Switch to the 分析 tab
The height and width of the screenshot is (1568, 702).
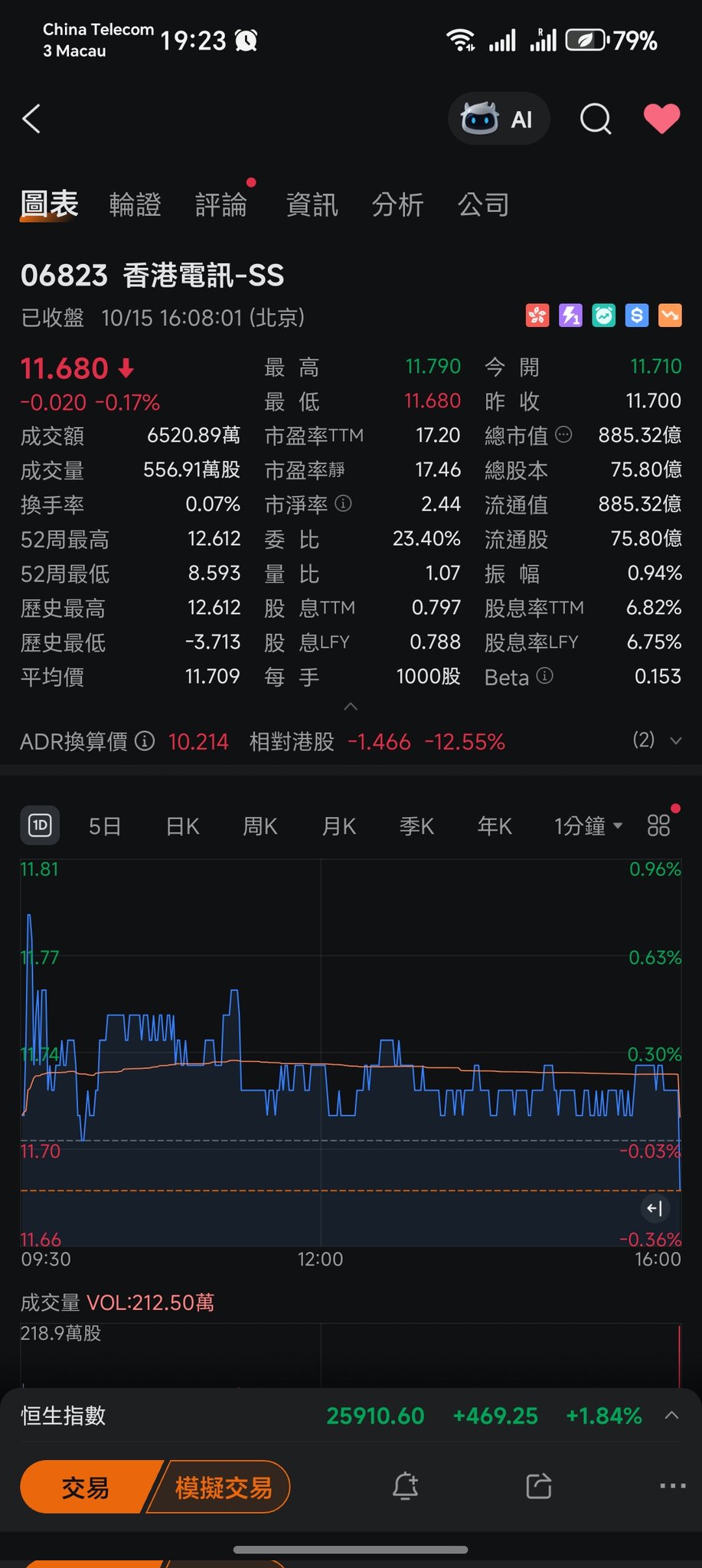[x=397, y=204]
